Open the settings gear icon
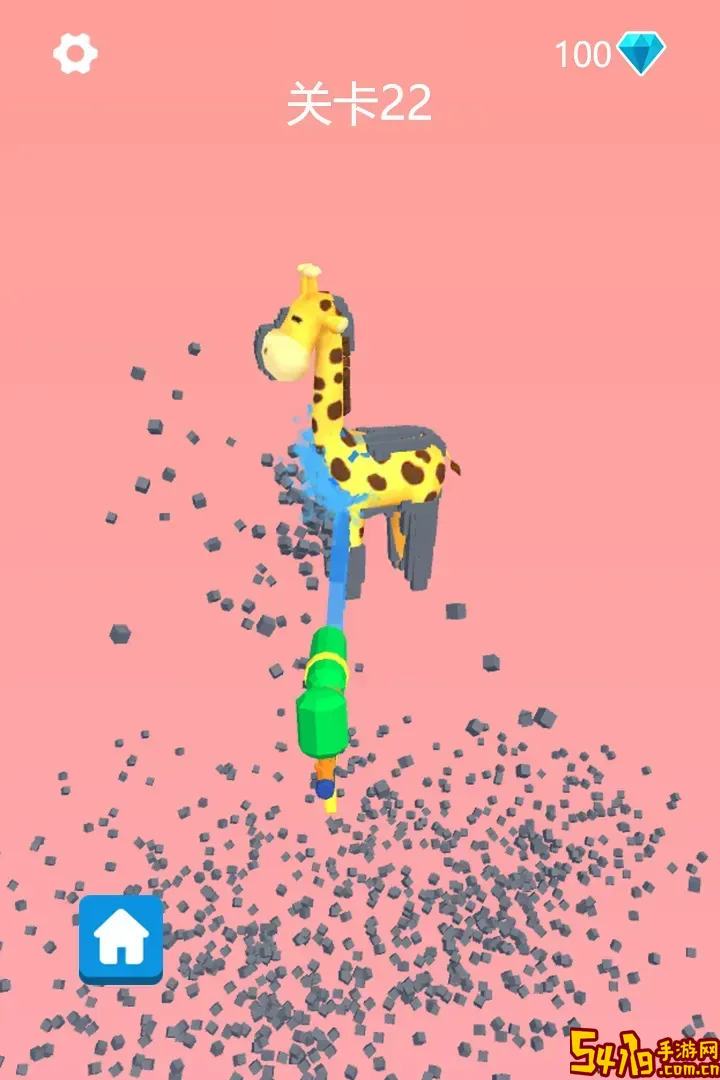Viewport: 720px width, 1080px height. (x=75, y=53)
